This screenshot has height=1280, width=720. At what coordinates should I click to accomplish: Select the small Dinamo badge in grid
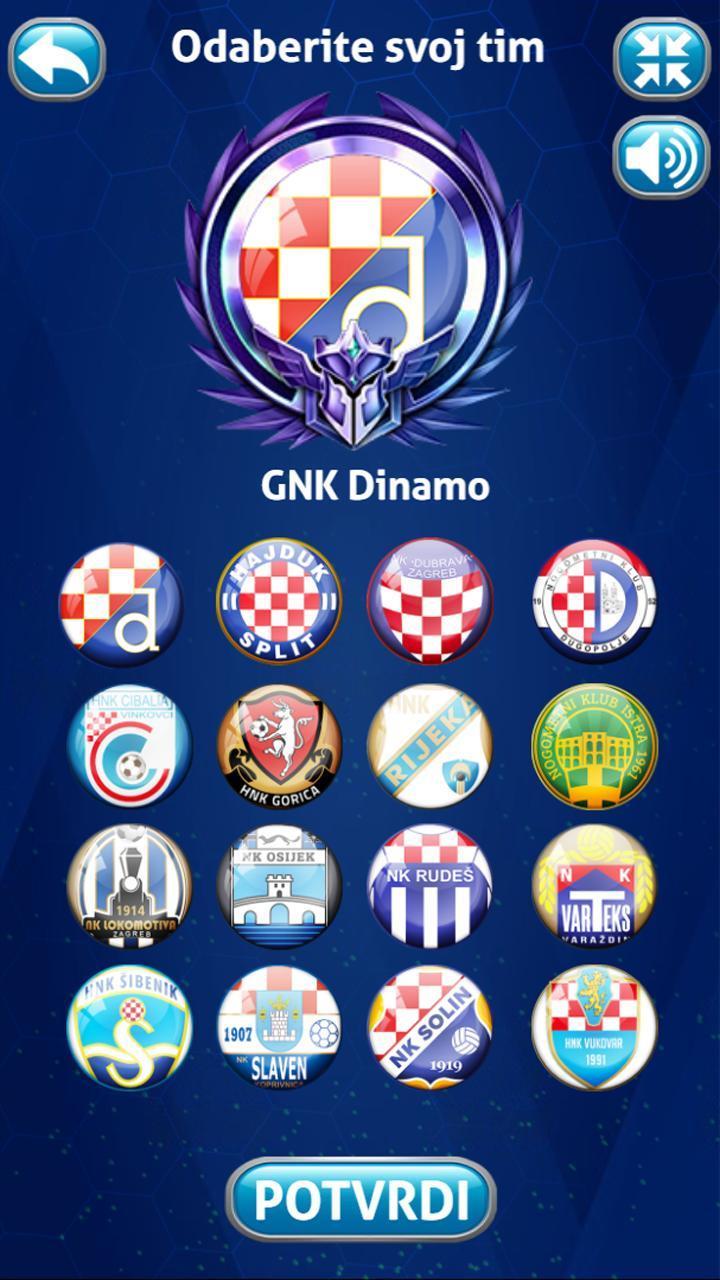click(121, 605)
